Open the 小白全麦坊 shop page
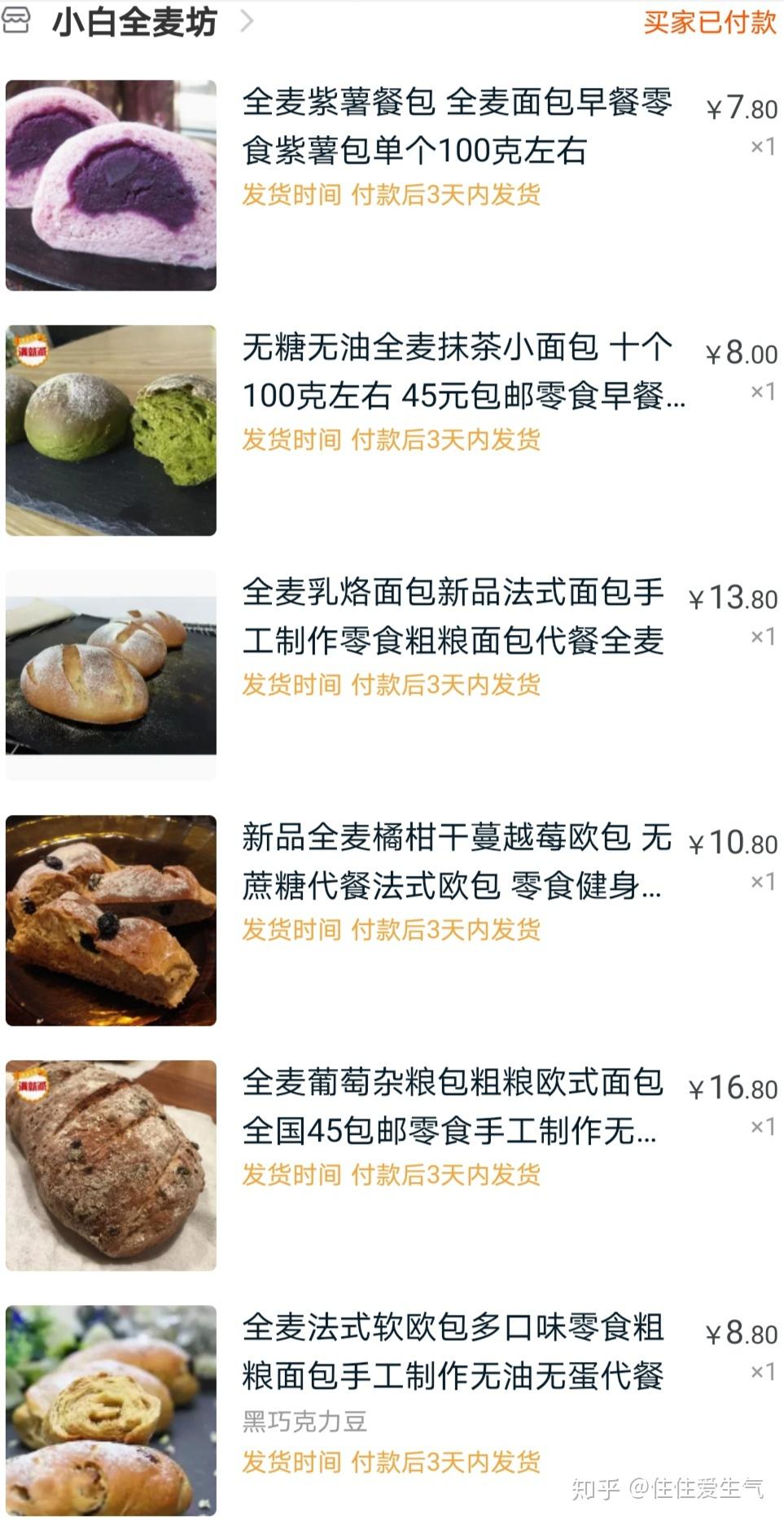Image resolution: width=784 pixels, height=1520 pixels. [x=134, y=22]
